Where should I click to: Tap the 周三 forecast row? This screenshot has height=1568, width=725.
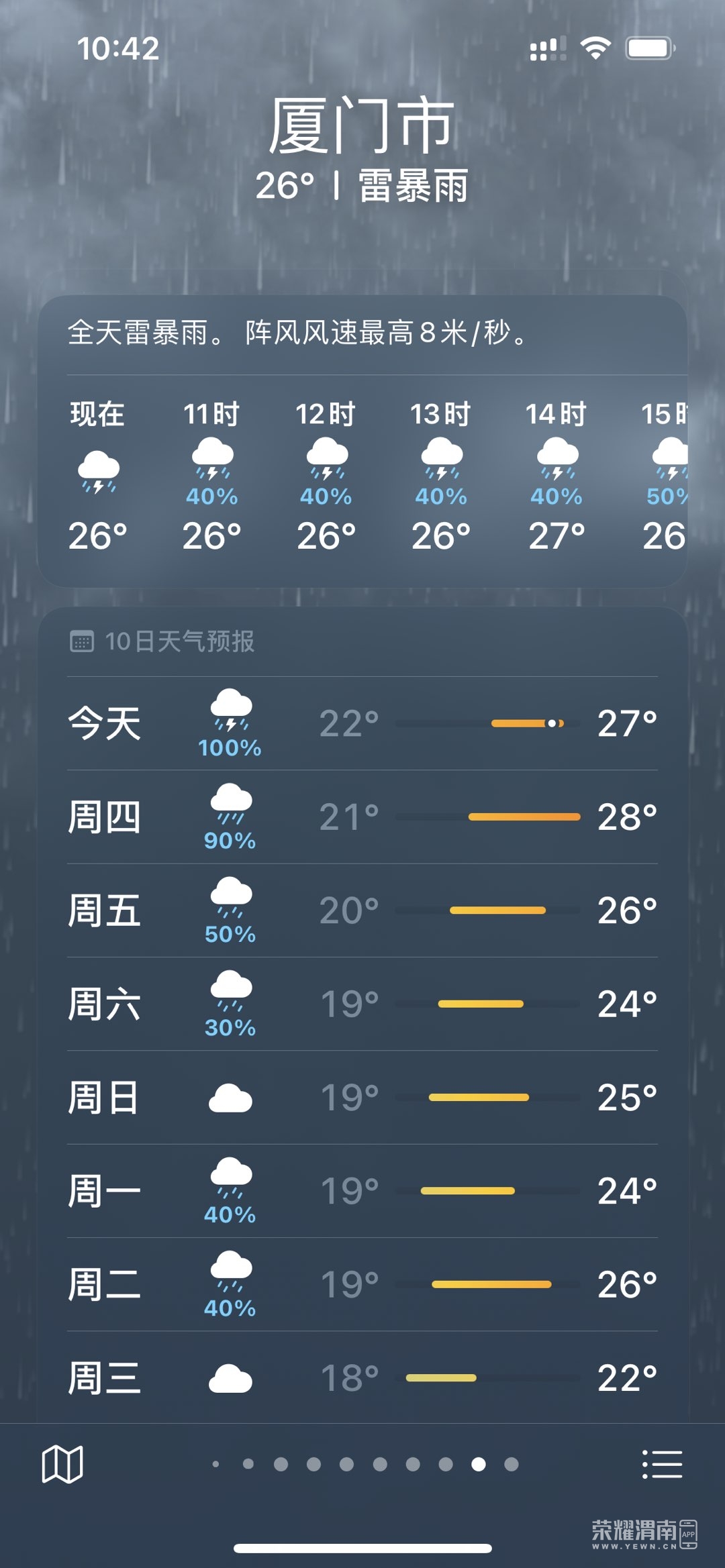[362, 1378]
